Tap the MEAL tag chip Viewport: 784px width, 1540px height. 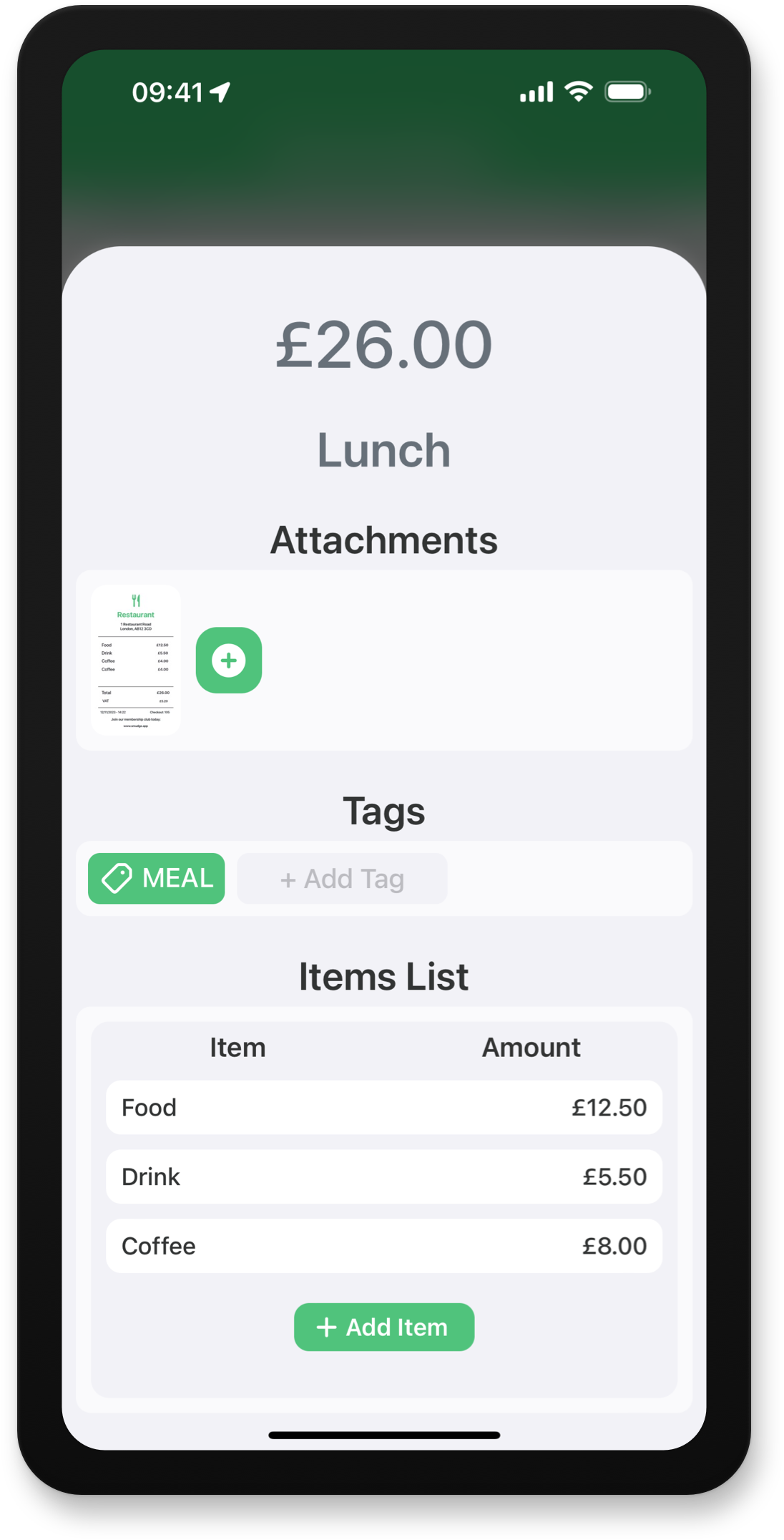(157, 878)
